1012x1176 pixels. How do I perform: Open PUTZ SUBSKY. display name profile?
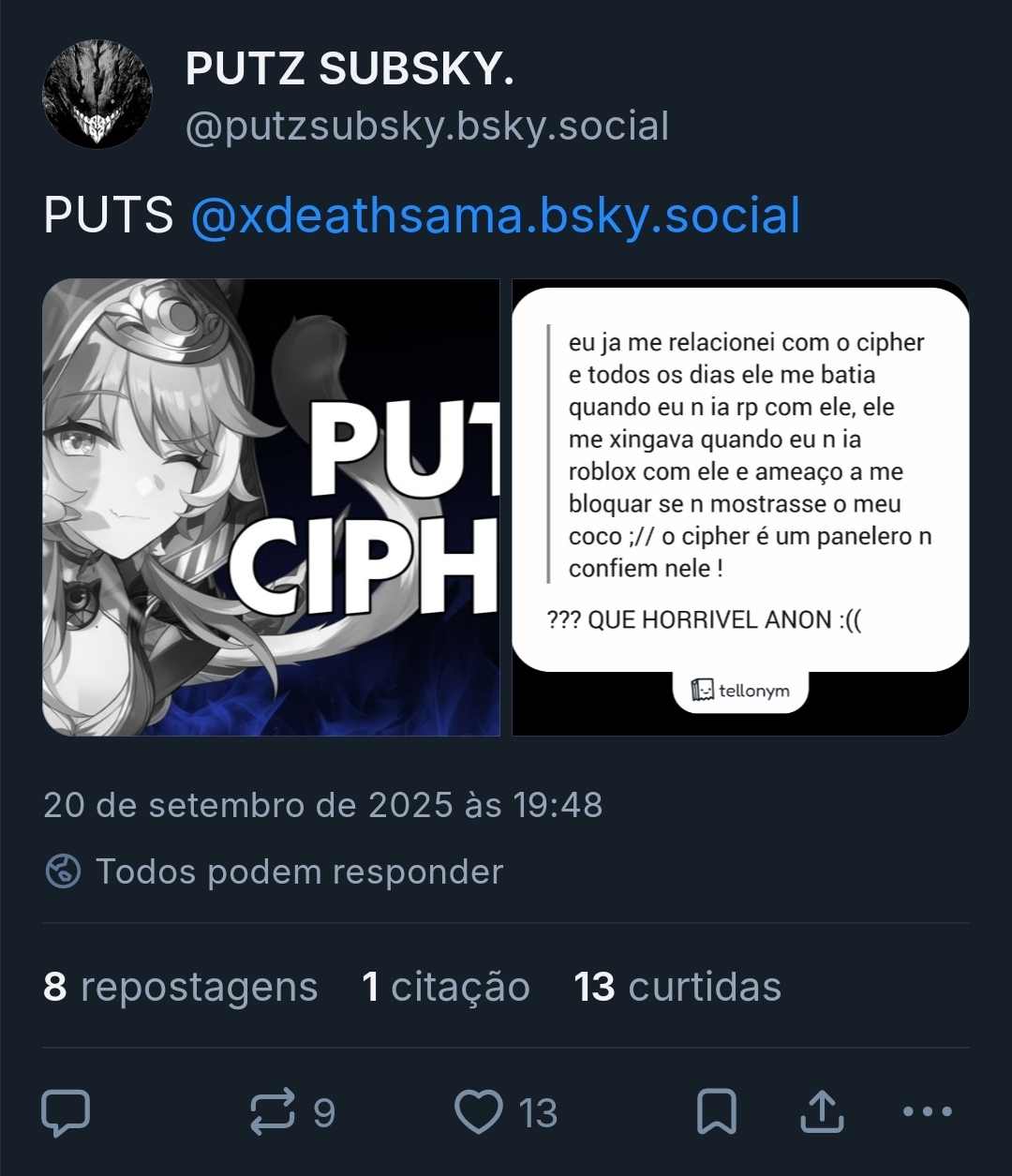coord(350,69)
